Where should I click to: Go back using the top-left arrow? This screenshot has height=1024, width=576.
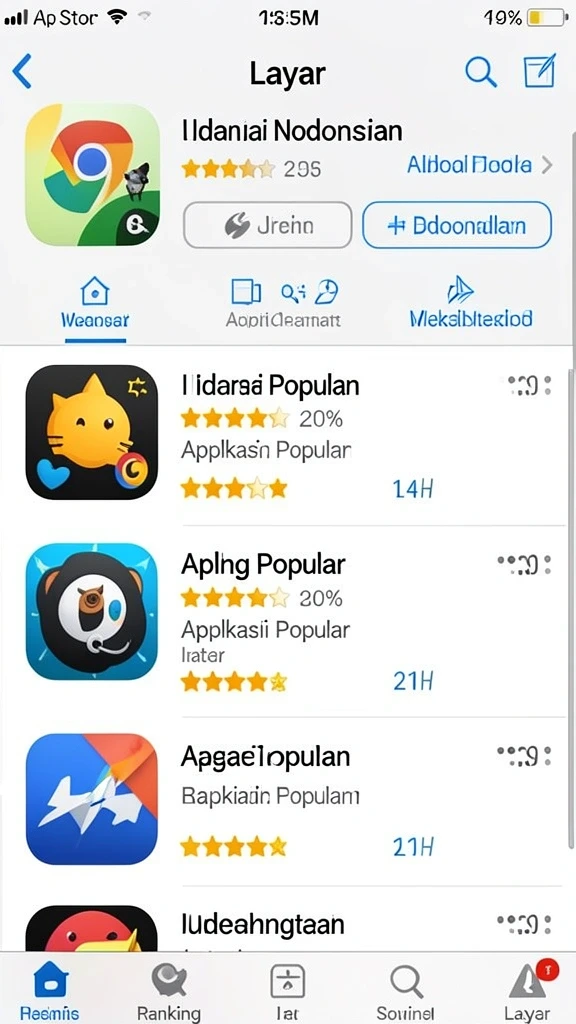22,71
